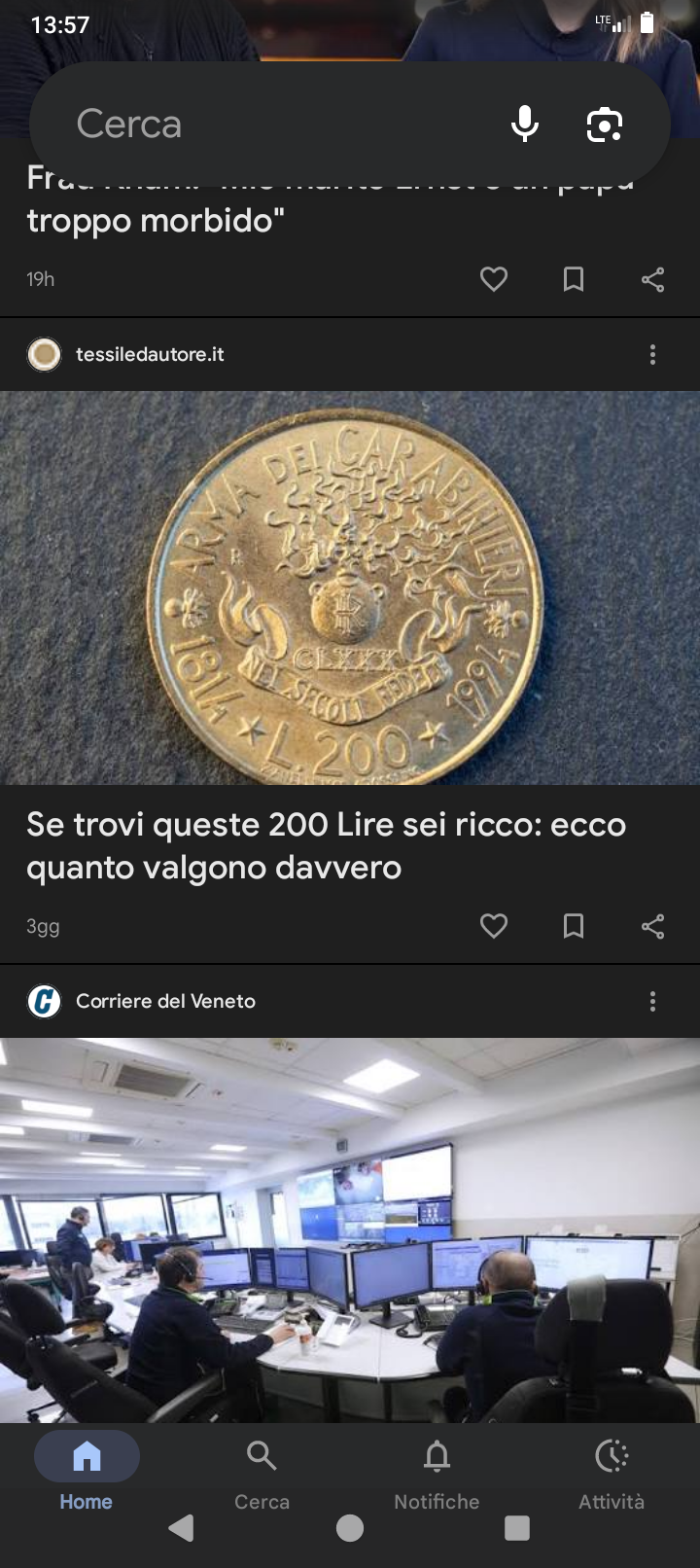700x1568 pixels.
Task: Start voice search with the microphone
Action: click(x=525, y=125)
